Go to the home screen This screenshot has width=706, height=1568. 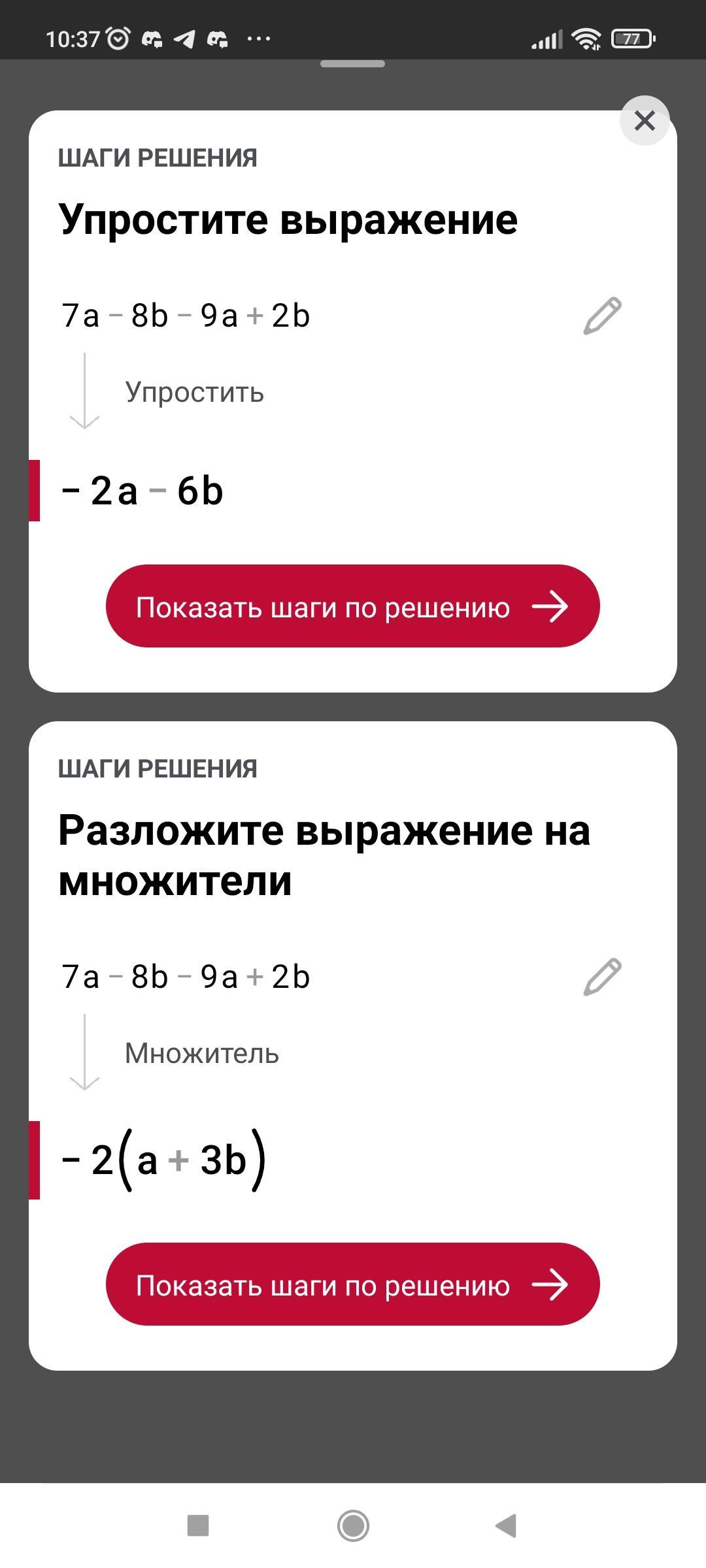[x=353, y=1526]
